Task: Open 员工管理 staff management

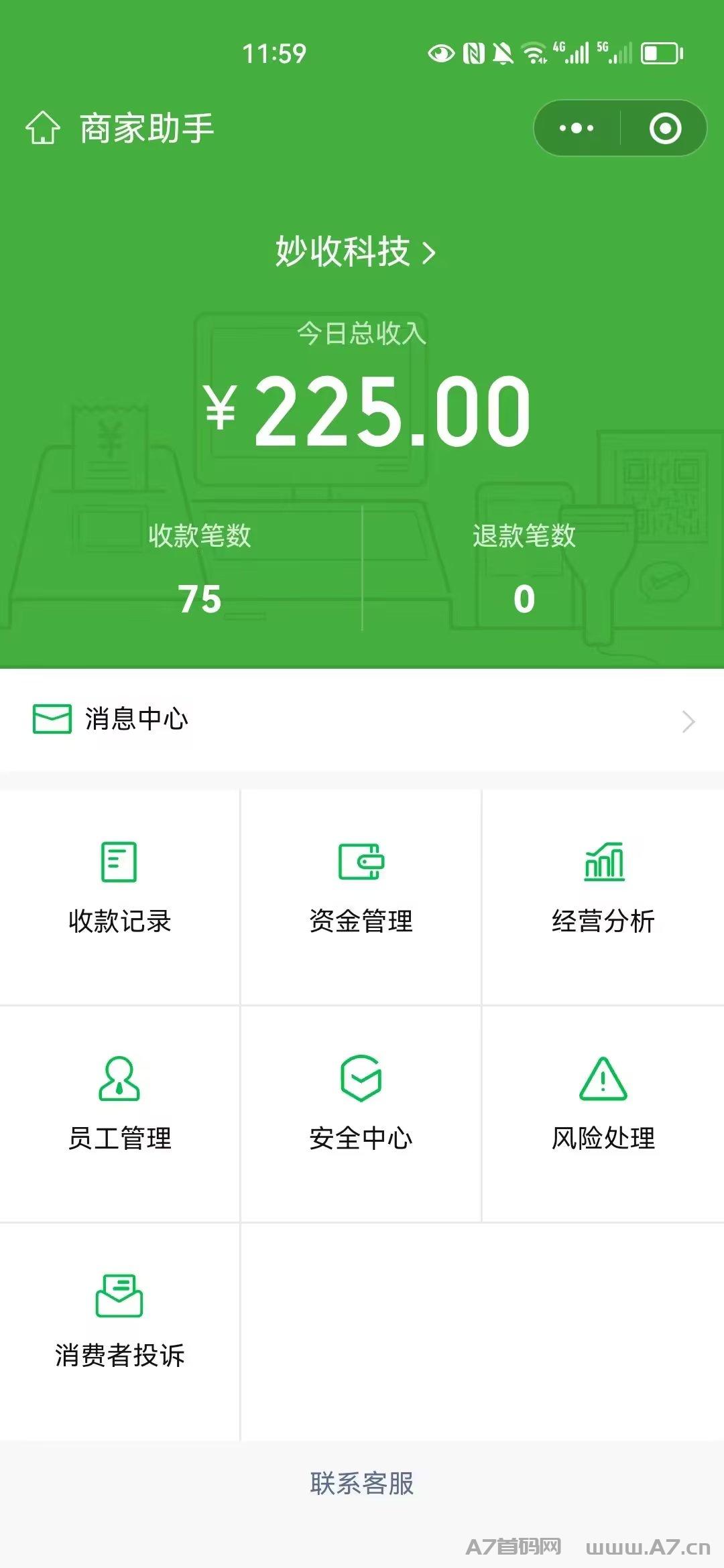Action: 119,1114
